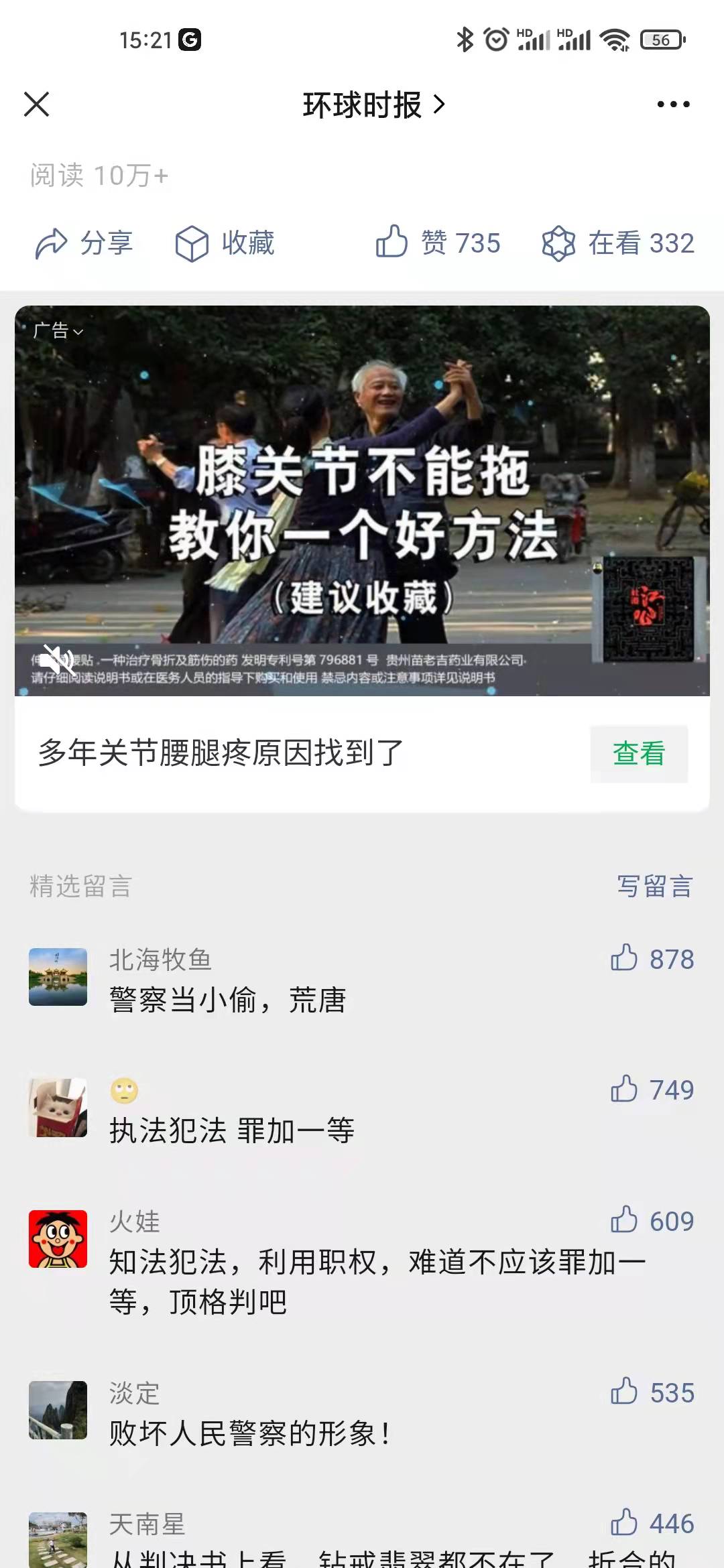Viewport: 724px width, 1568px height.
Task: Open the knee joint ad video
Action: tap(362, 501)
